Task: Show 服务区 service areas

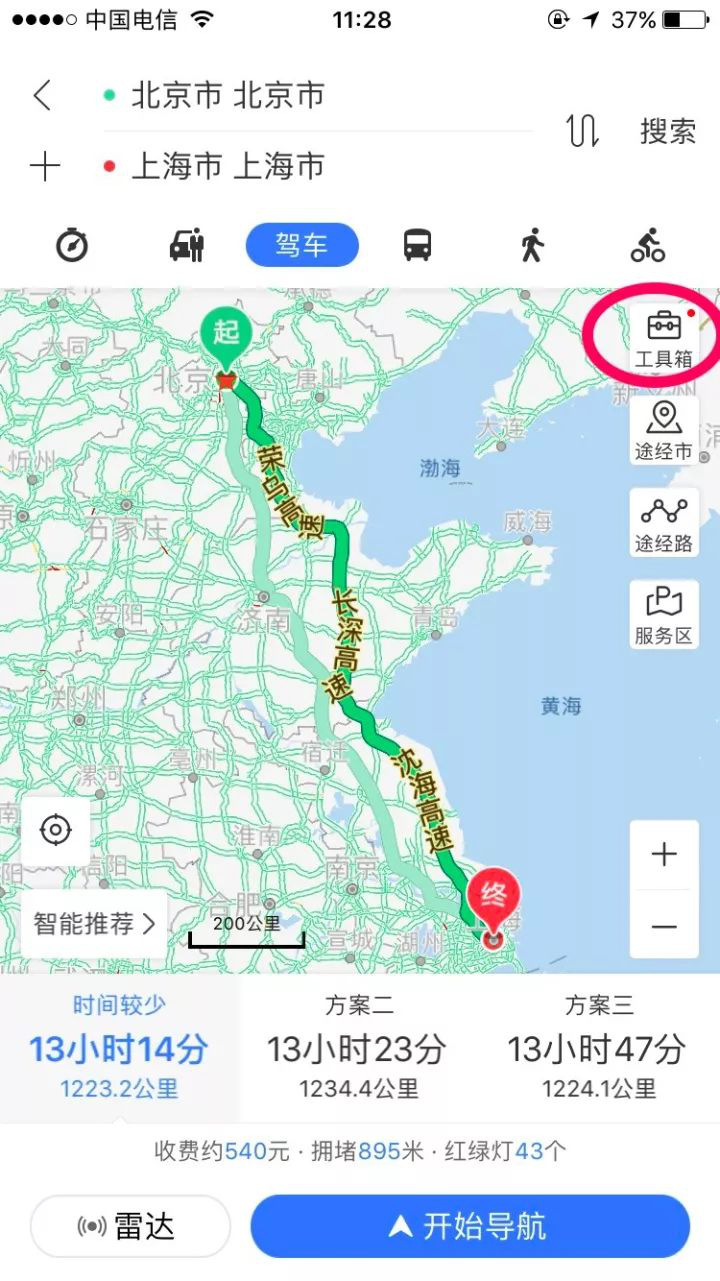Action: [x=663, y=615]
